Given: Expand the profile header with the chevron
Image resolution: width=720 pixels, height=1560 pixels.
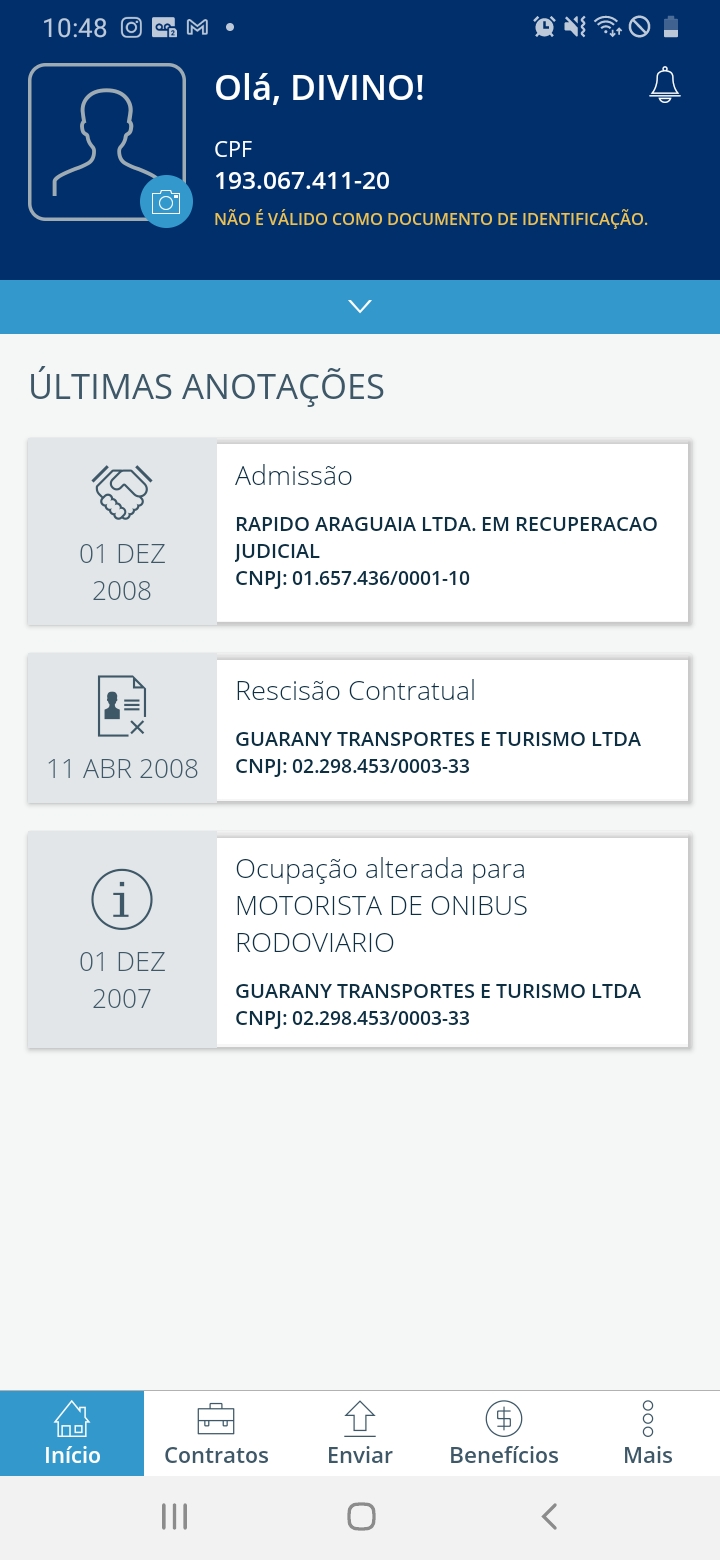Looking at the screenshot, I should [360, 306].
